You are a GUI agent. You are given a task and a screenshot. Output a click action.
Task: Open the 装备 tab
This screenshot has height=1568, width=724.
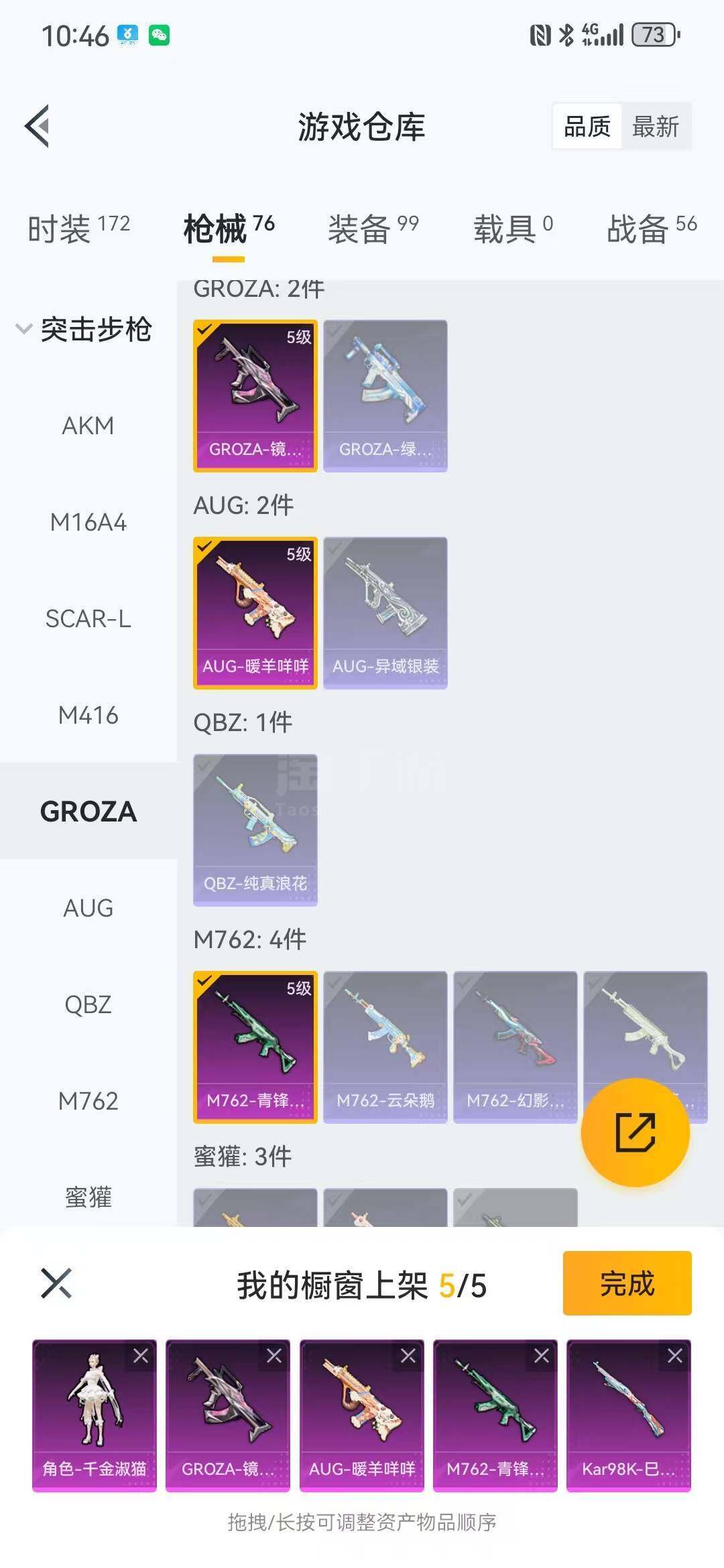[x=373, y=229]
